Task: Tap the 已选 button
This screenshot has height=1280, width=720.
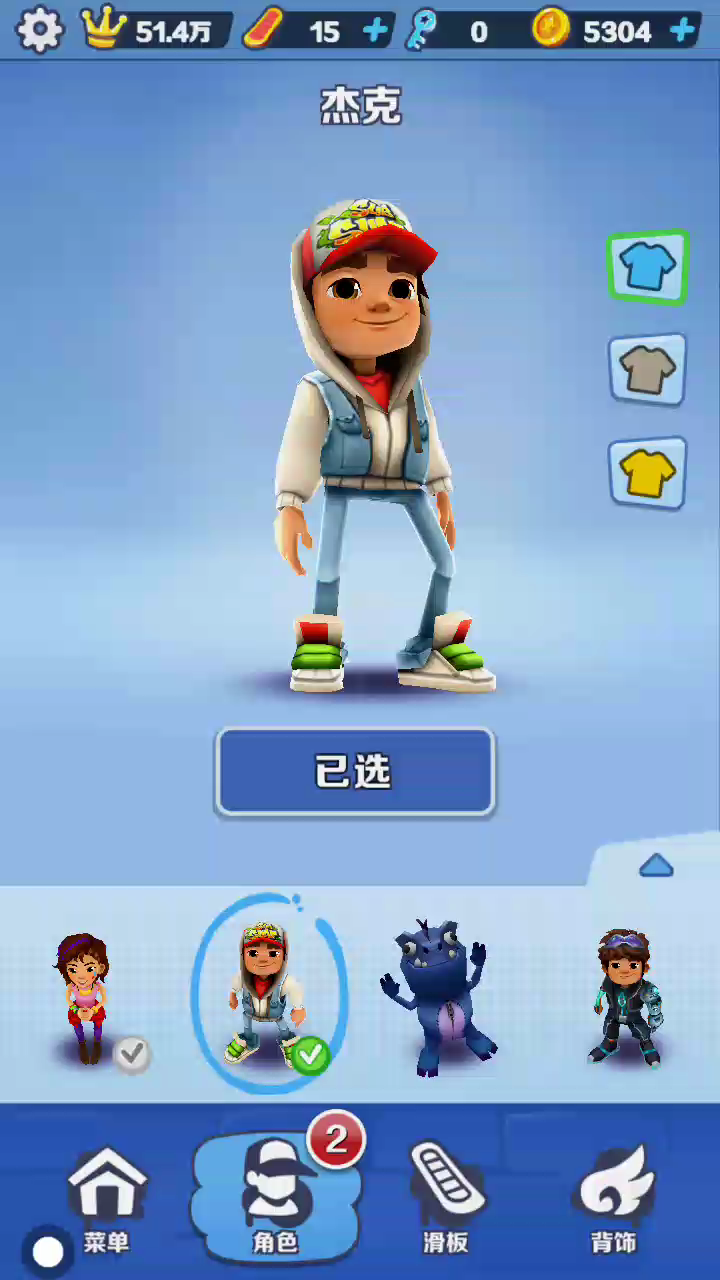Action: [355, 771]
